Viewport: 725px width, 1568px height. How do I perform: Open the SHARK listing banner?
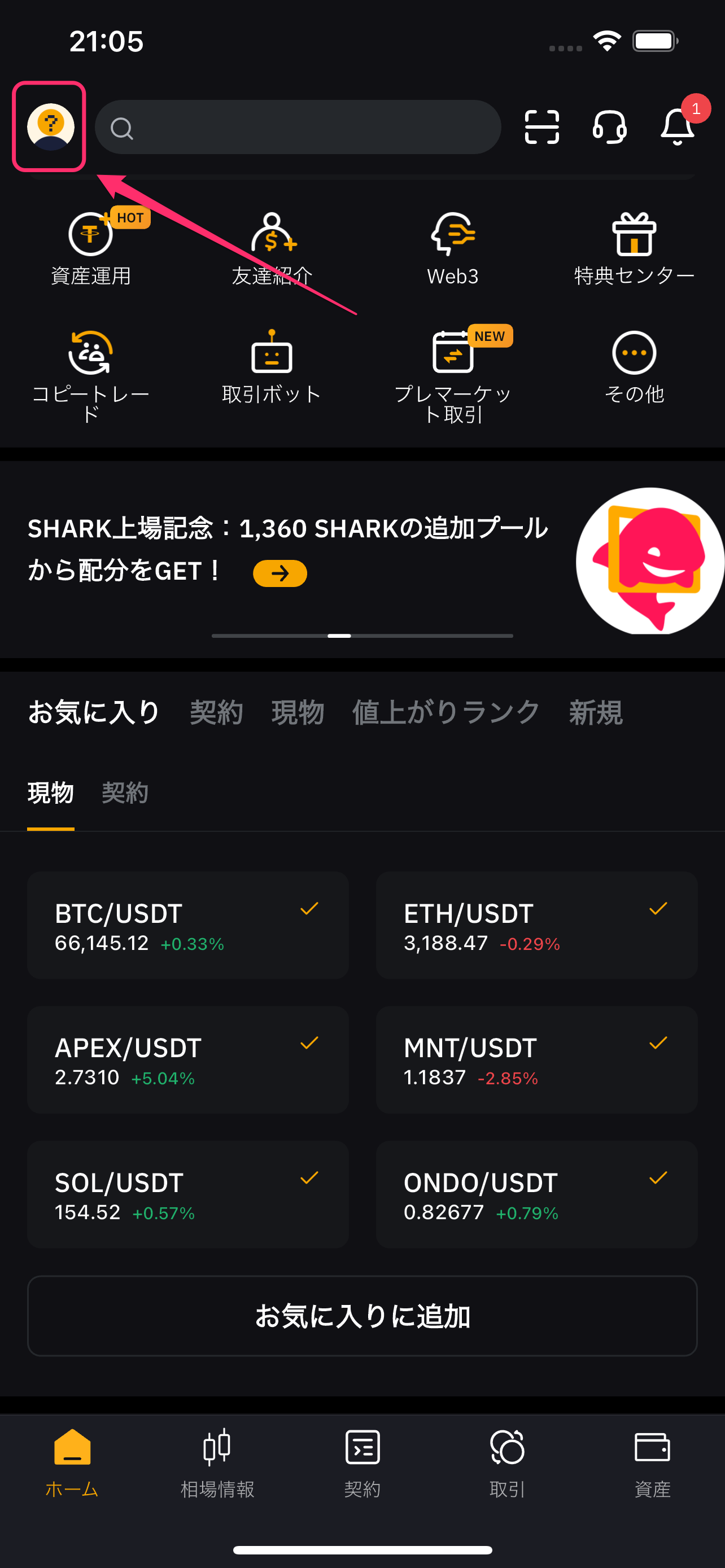pos(362,560)
